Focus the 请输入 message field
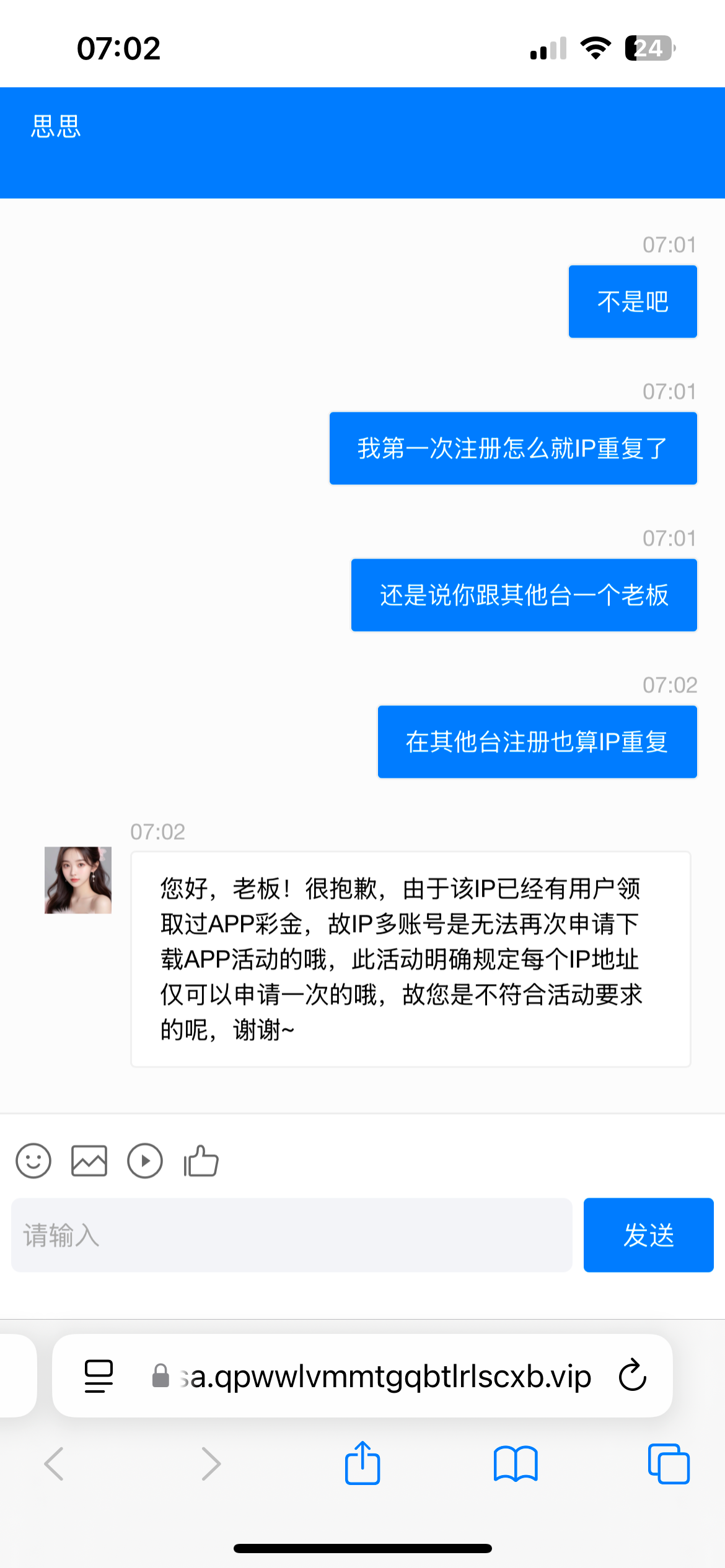 291,1235
